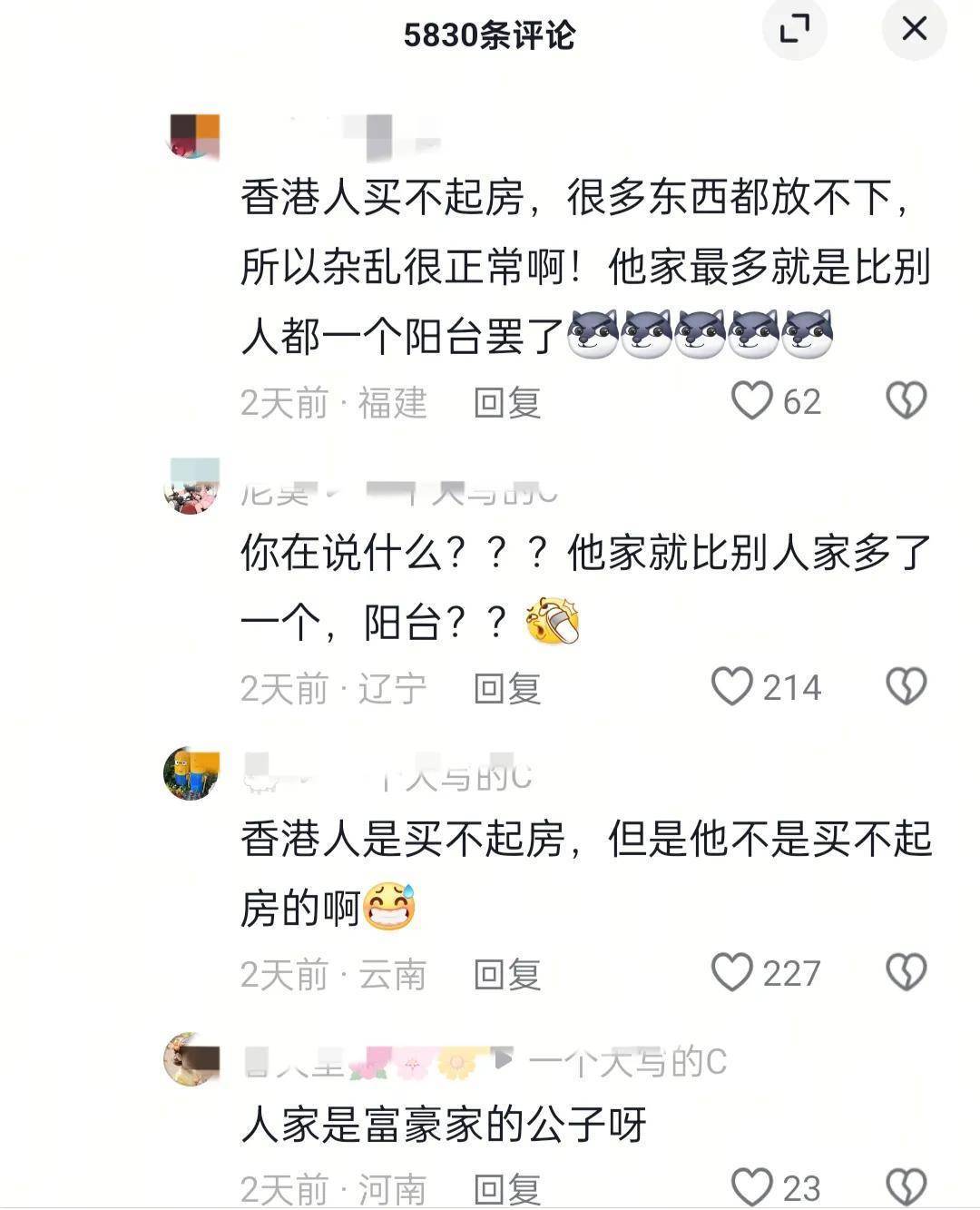Open the Fujian commenter's profile avatar
Viewport: 980px width, 1210px height.
pyautogui.click(x=194, y=136)
